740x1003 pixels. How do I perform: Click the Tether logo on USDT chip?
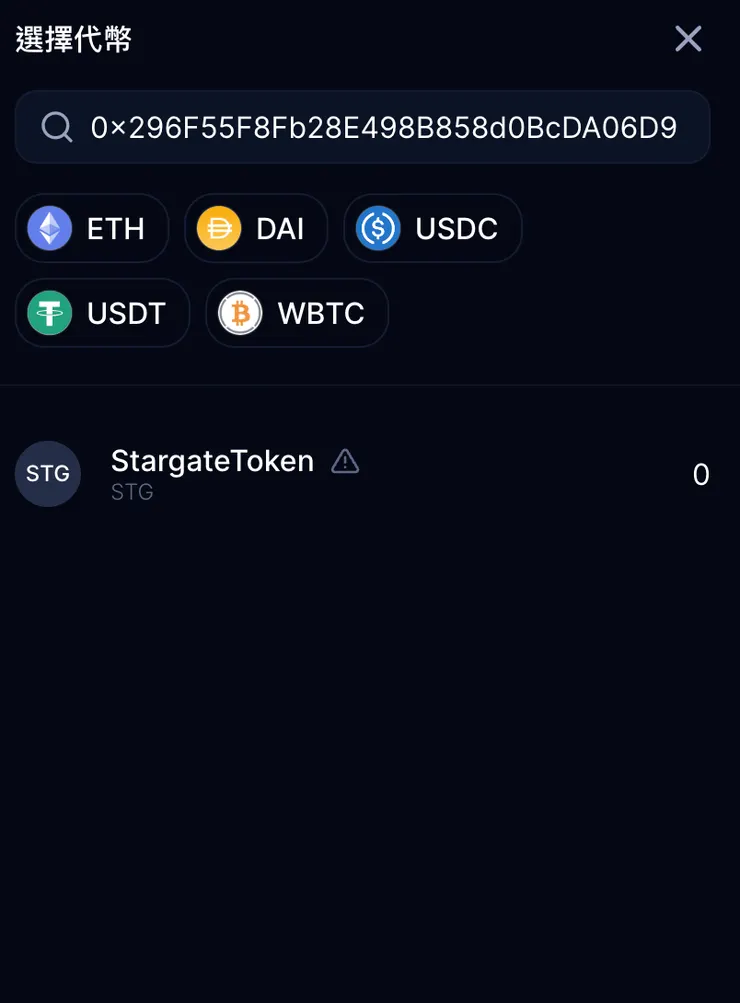pos(47,313)
